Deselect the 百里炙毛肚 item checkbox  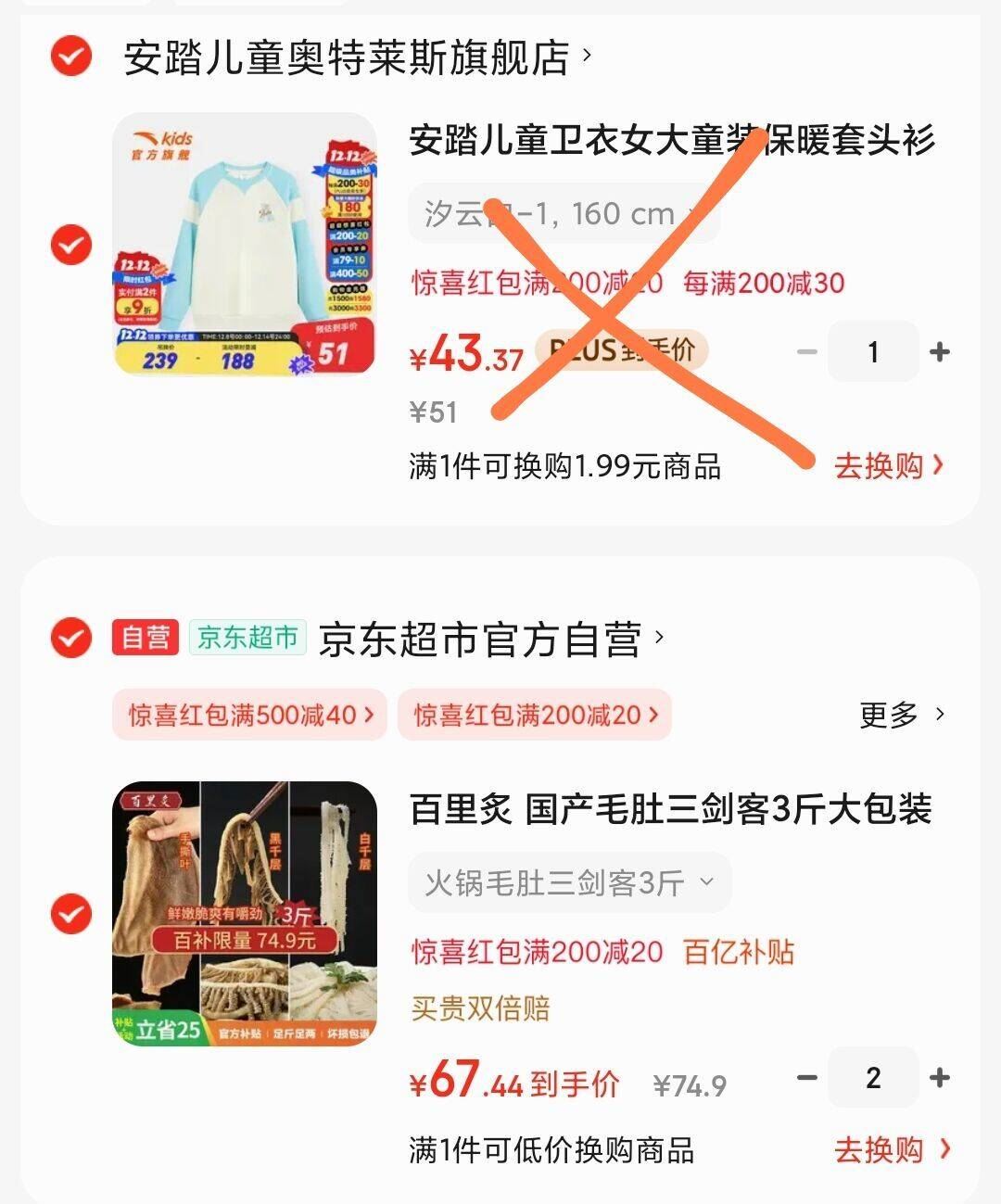(70, 914)
